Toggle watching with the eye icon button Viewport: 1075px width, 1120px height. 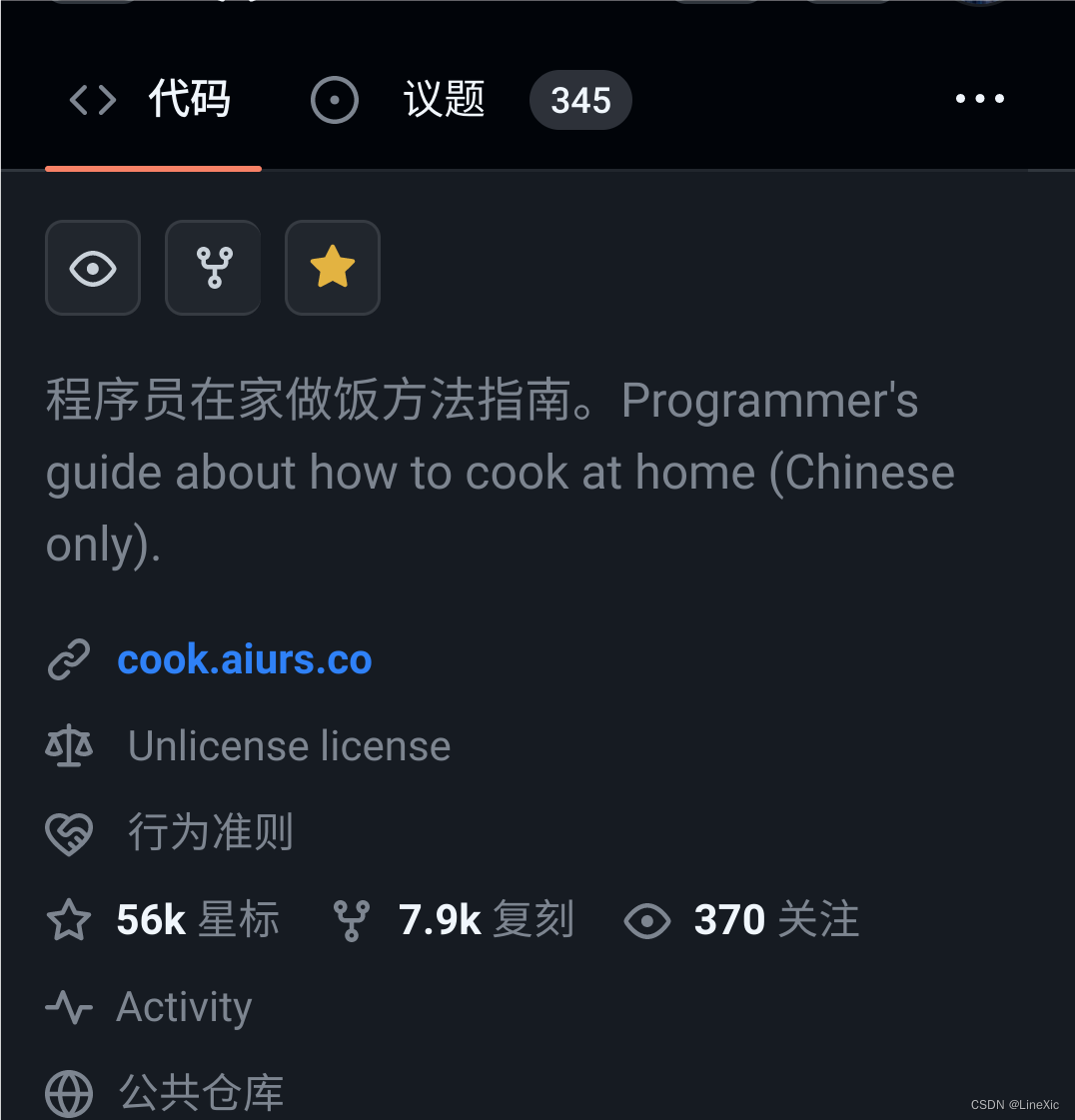tap(93, 267)
